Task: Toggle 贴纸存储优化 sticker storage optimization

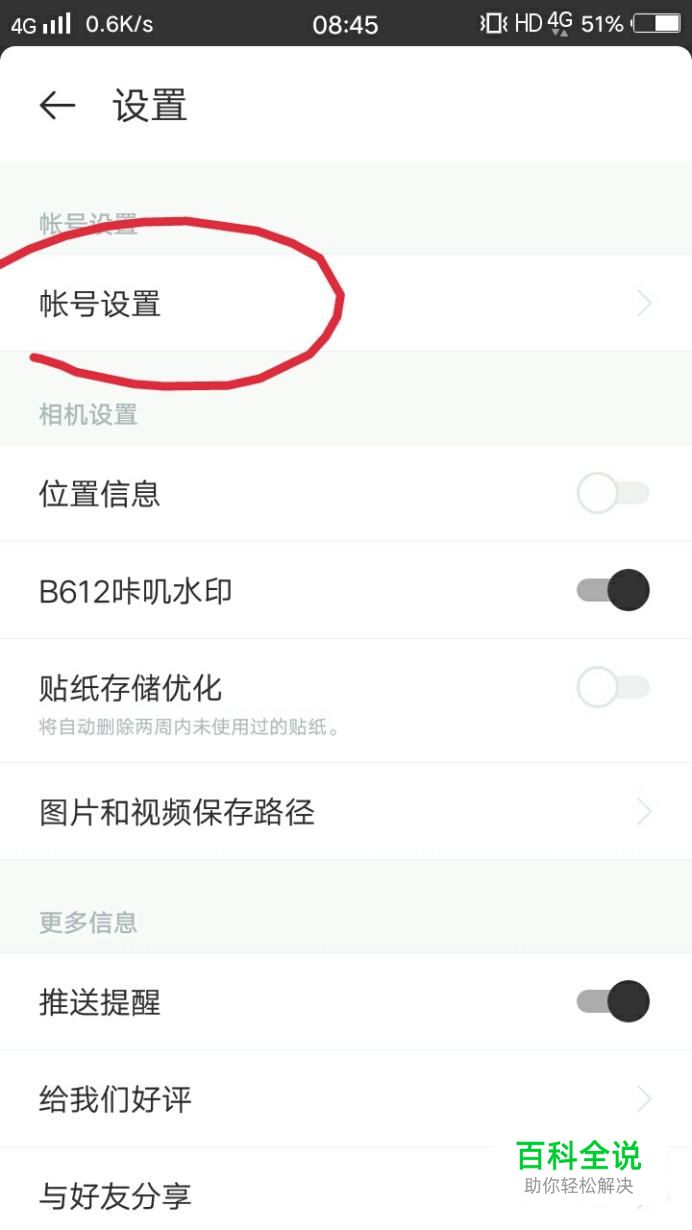Action: 613,688
